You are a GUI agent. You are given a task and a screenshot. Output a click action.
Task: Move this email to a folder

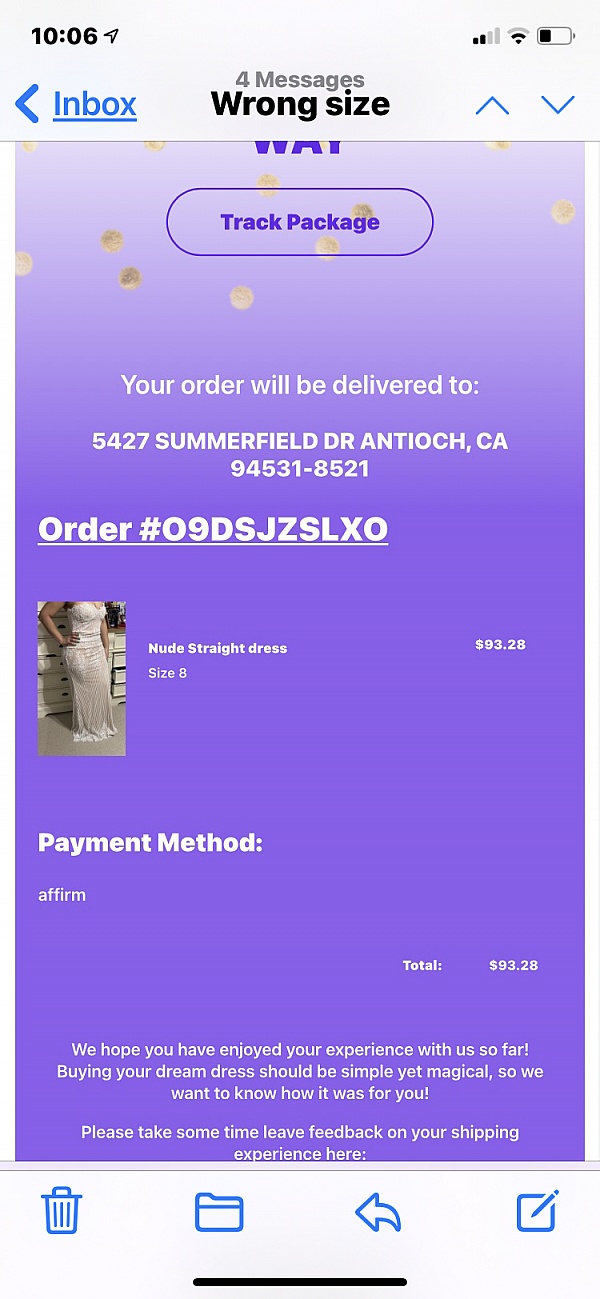pyautogui.click(x=219, y=1212)
